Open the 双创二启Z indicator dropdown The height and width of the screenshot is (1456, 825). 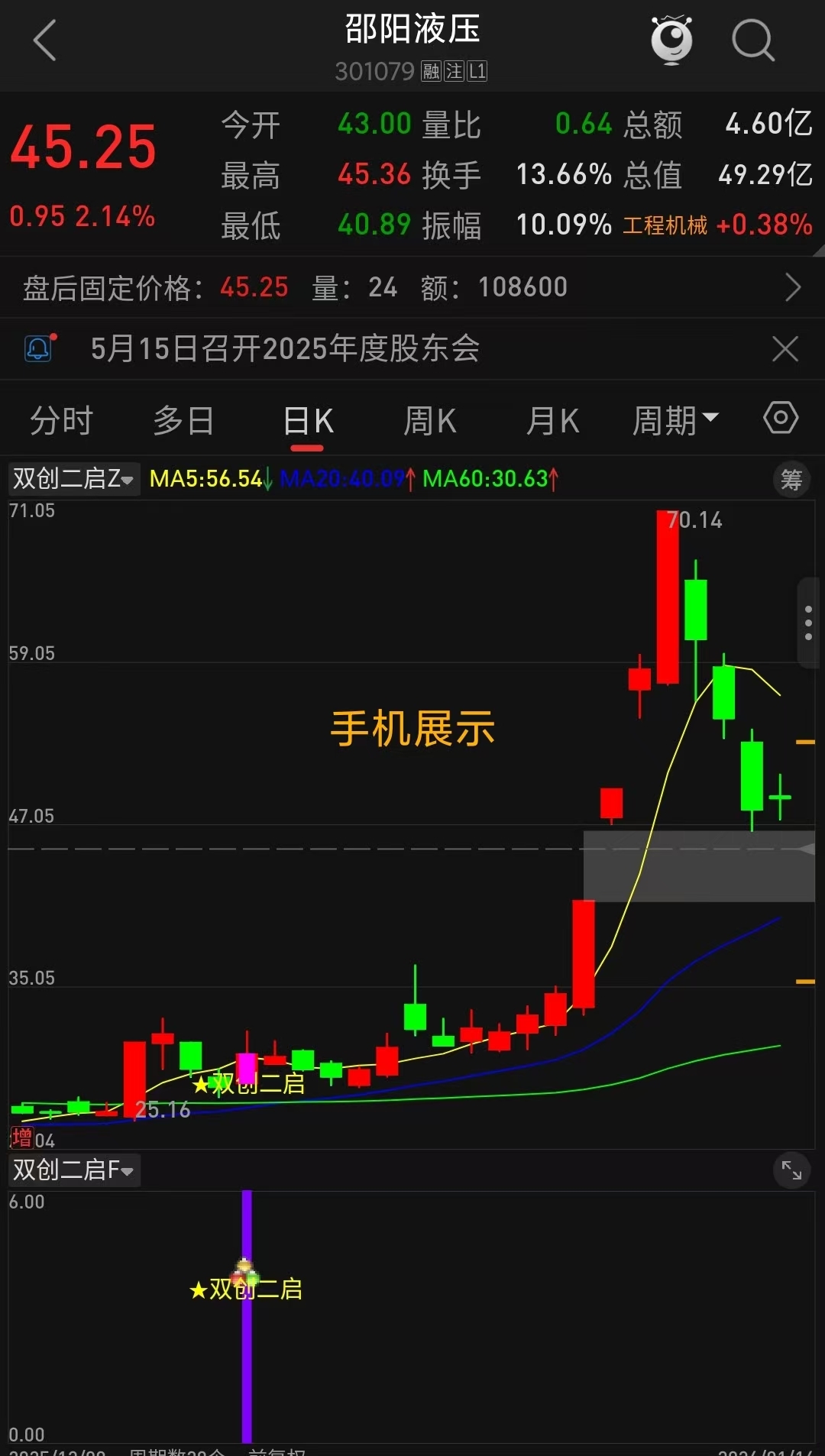(73, 479)
